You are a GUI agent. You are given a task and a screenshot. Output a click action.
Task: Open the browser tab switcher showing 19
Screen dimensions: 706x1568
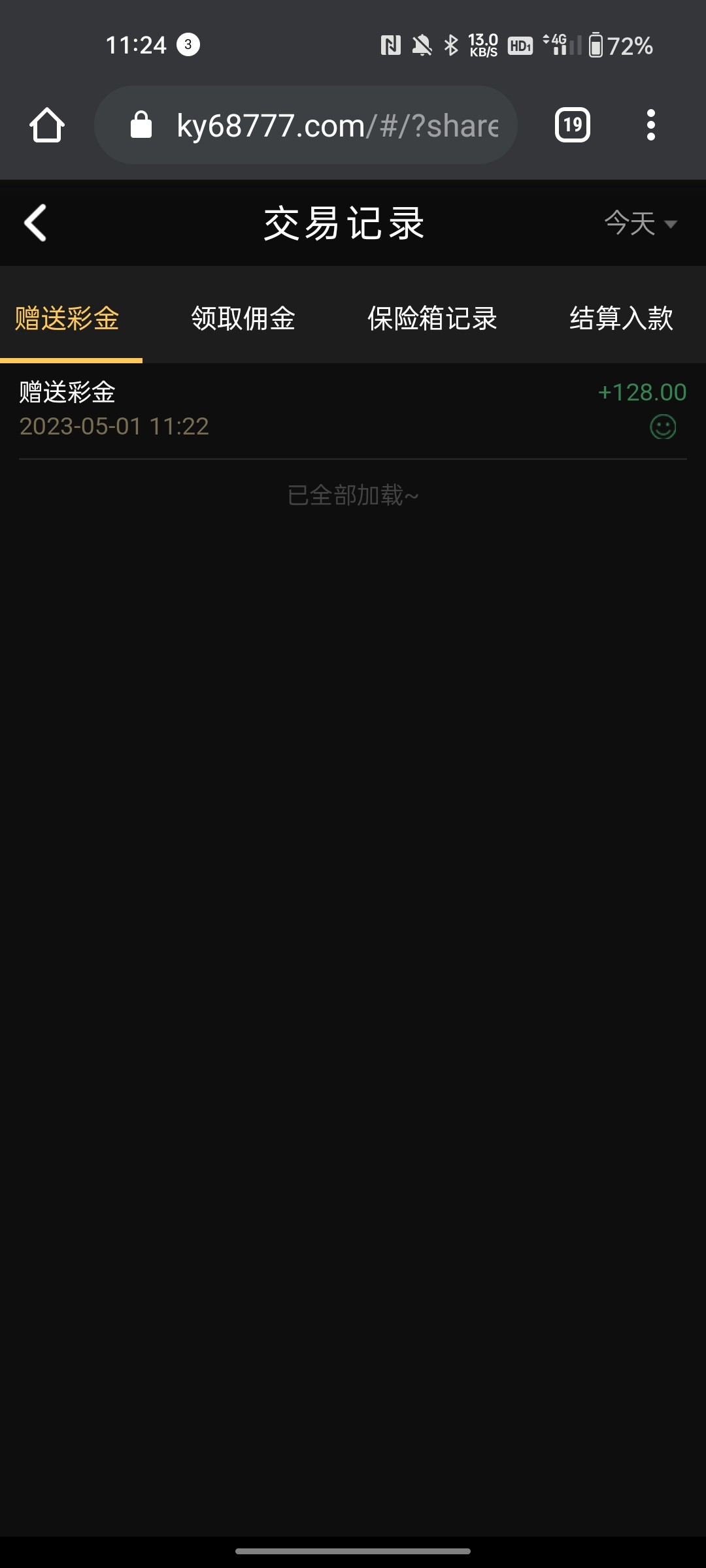[x=572, y=125]
